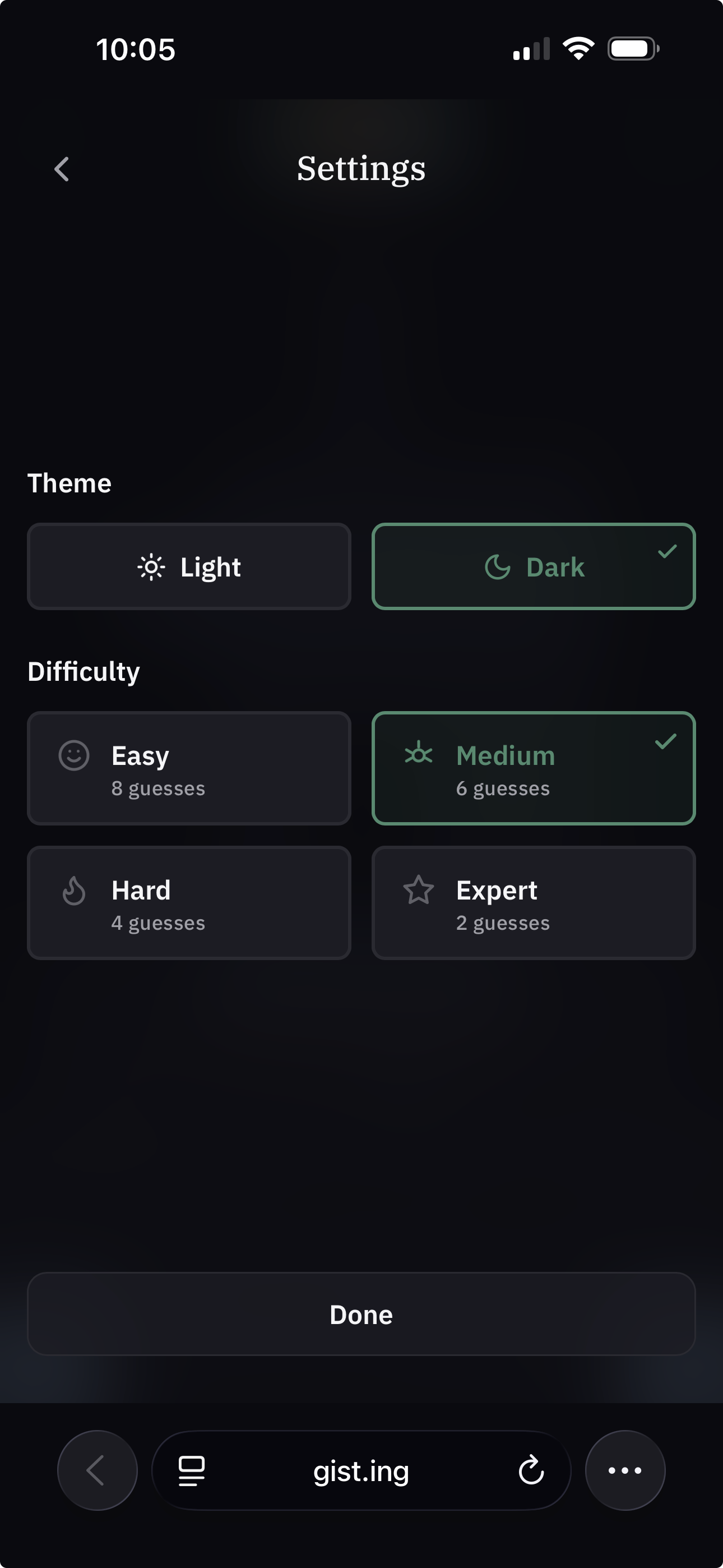The image size is (723, 1568).
Task: Pick Expert difficulty with 2 guesses
Action: [533, 903]
